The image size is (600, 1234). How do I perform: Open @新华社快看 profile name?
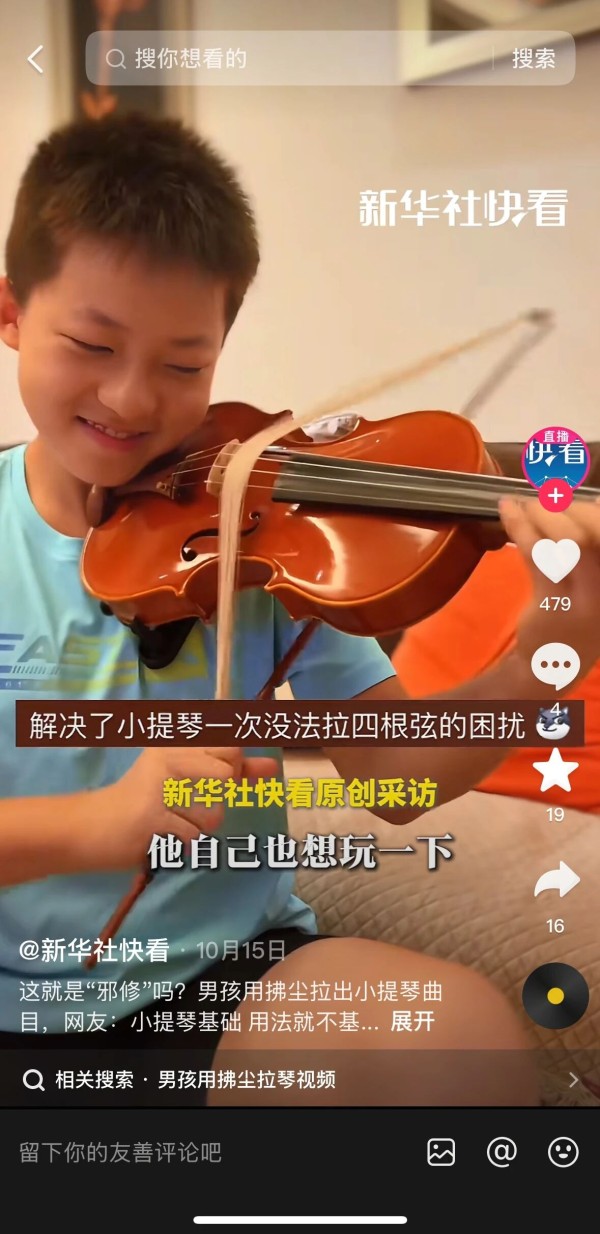coord(94,950)
